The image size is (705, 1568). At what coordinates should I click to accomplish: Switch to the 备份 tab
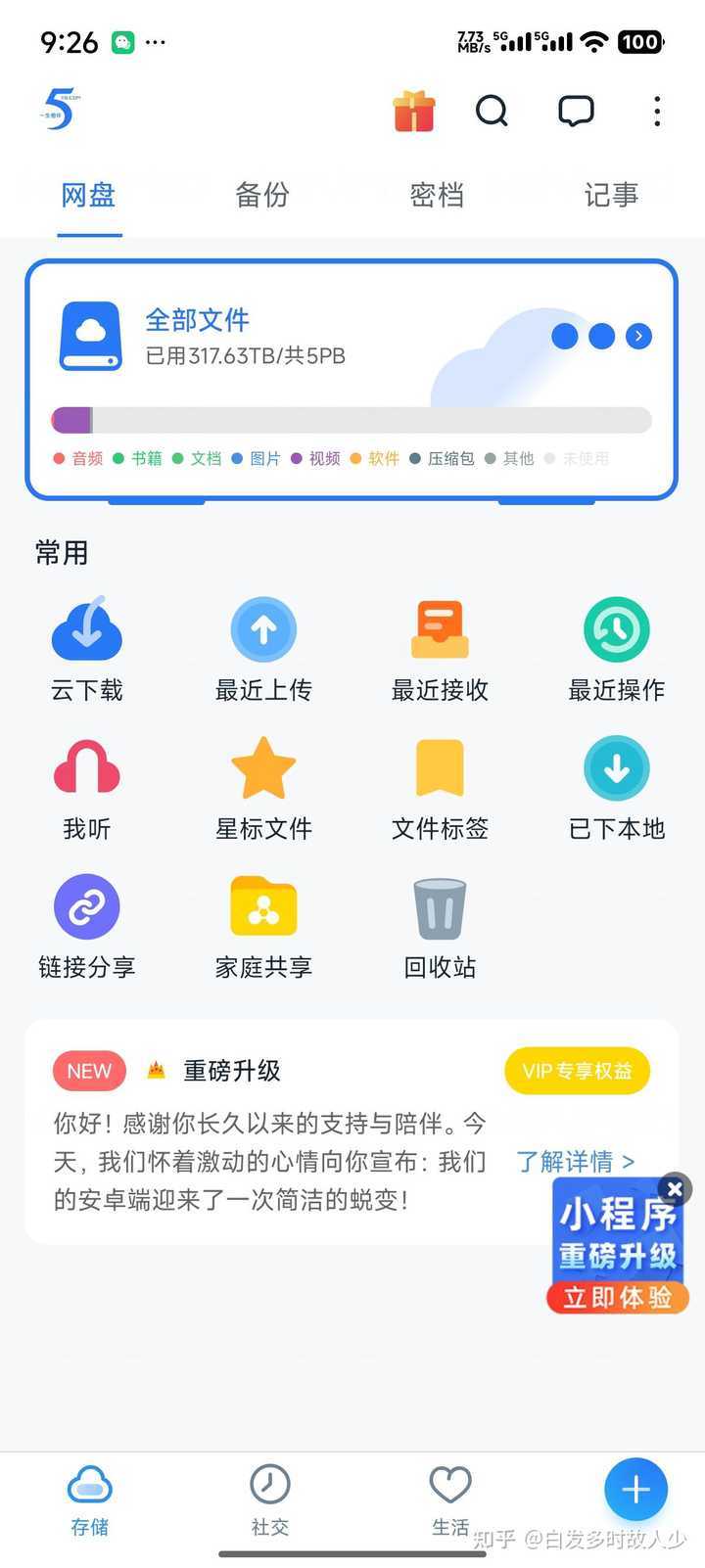tap(261, 195)
